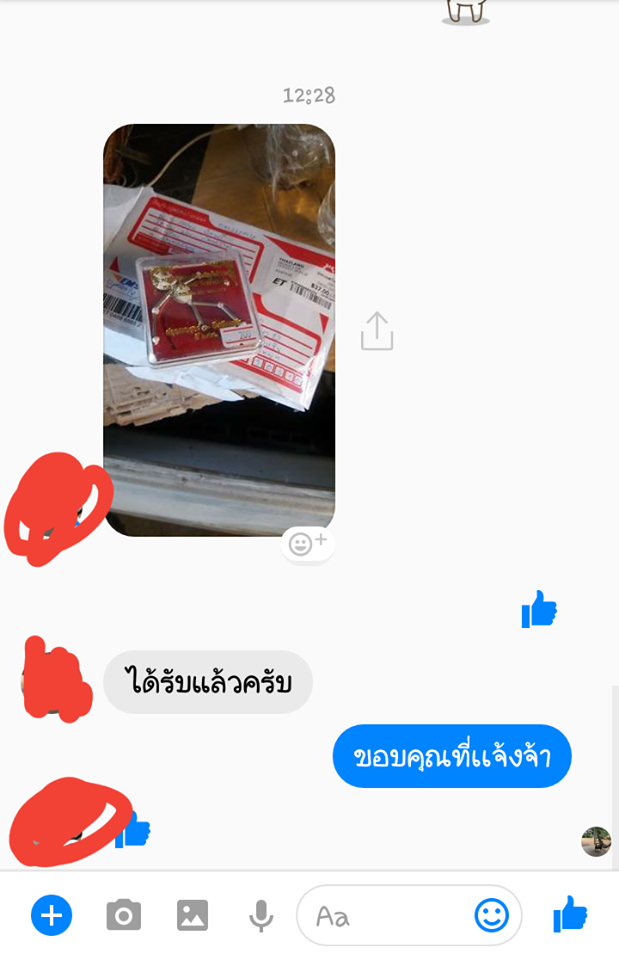Screen dimensions: 619x960
Task: Add emoji reaction to the photo
Action: [x=307, y=543]
